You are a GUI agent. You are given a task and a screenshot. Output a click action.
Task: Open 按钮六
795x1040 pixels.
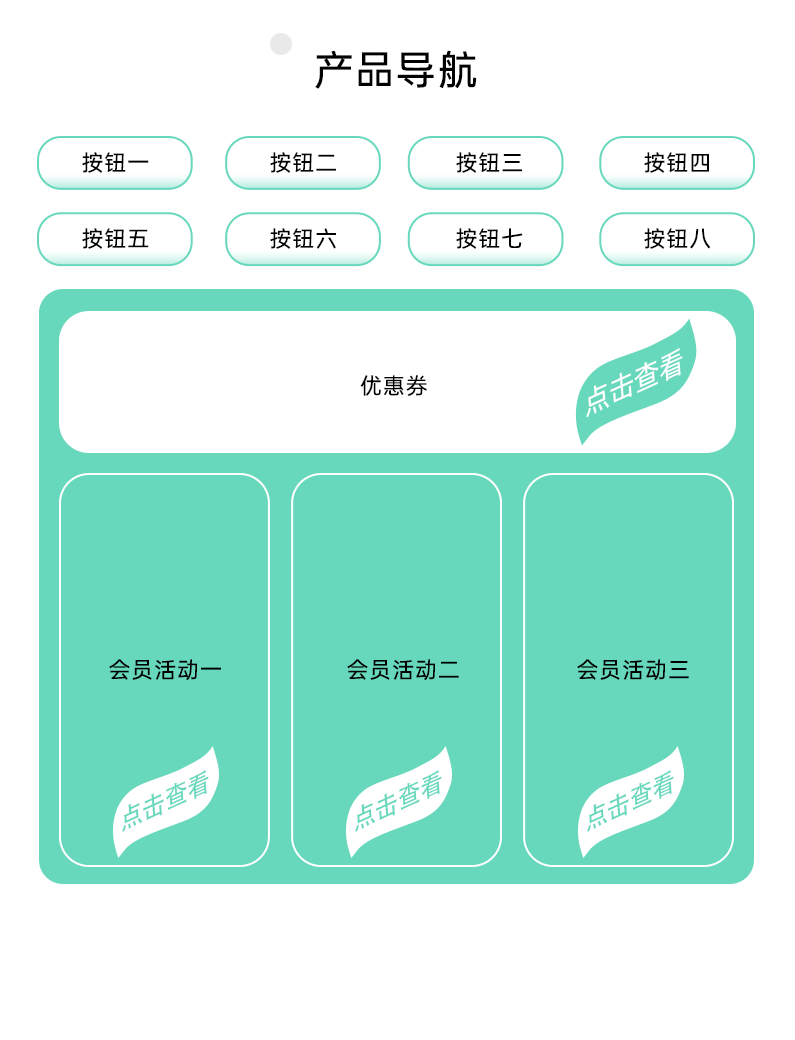(303, 239)
